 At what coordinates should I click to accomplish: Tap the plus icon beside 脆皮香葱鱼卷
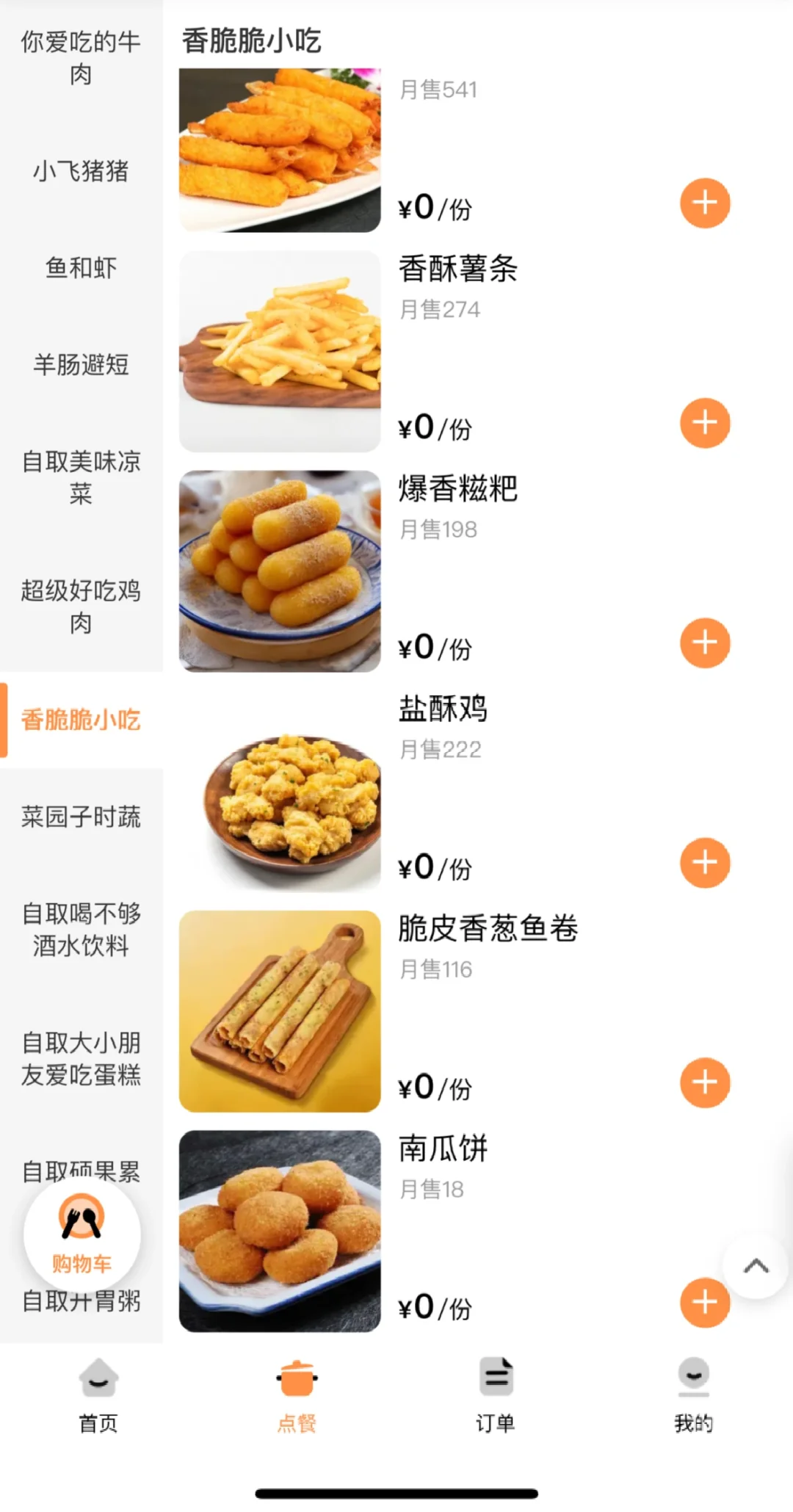point(703,1082)
